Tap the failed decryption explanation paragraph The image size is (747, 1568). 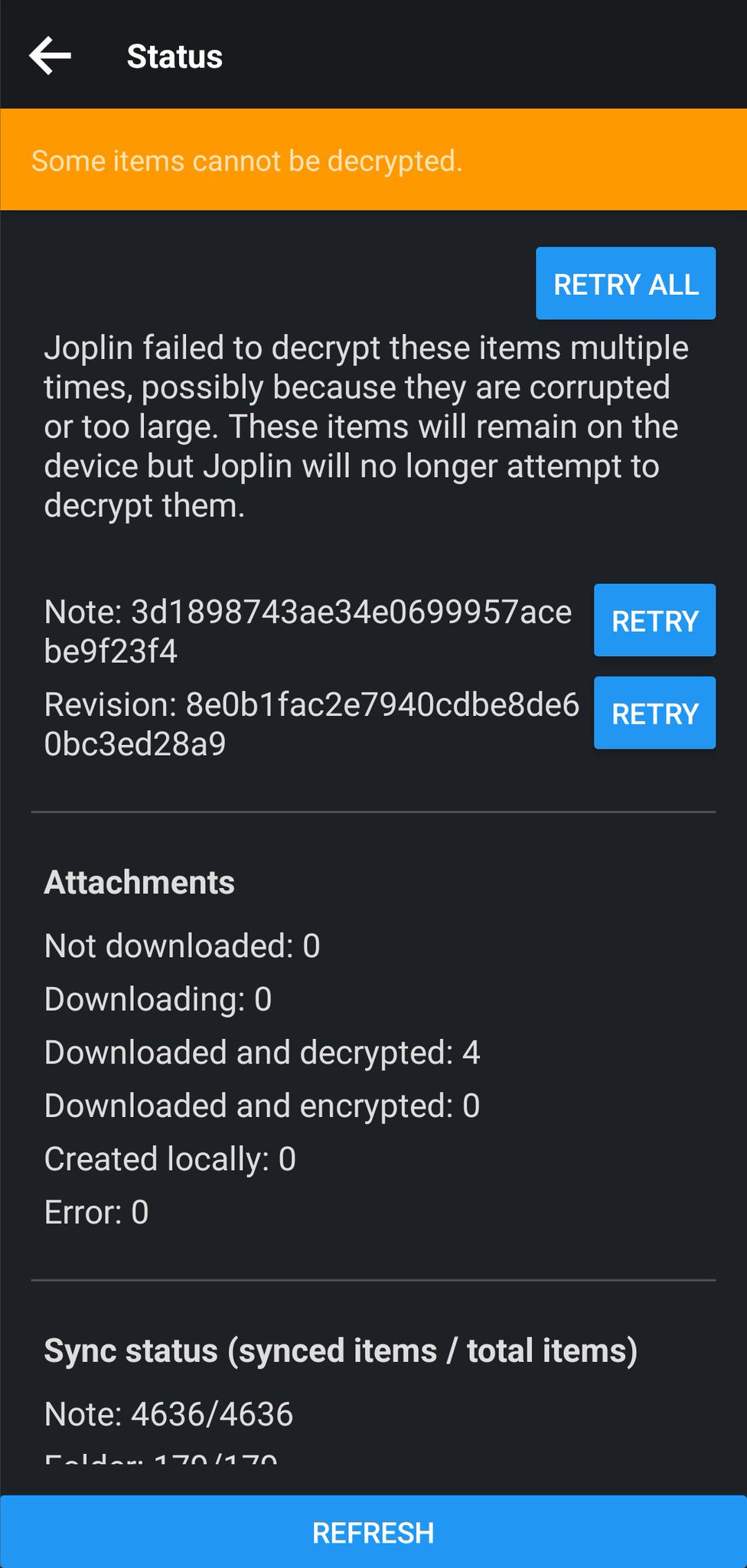point(365,425)
